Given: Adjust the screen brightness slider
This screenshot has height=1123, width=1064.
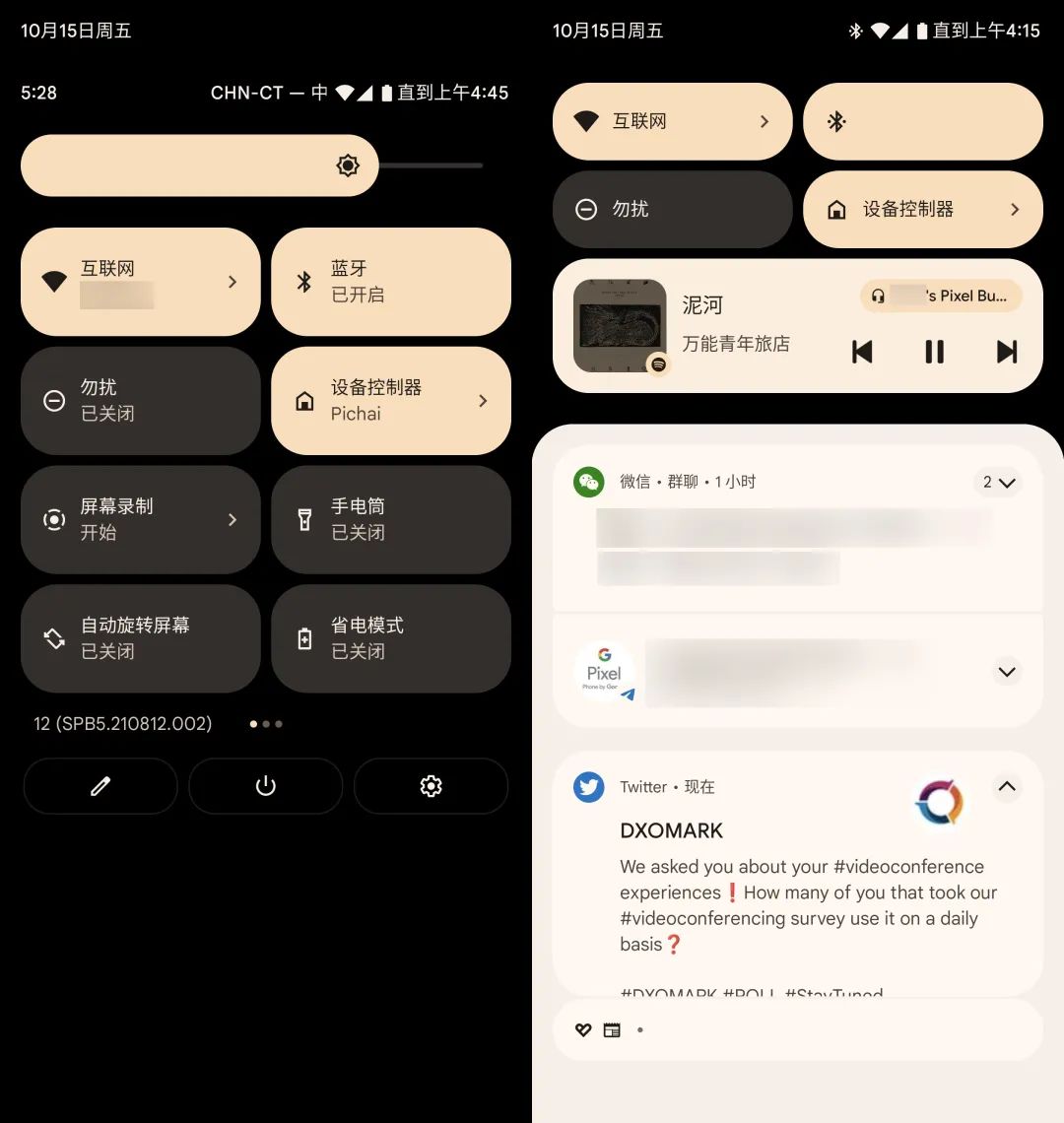Looking at the screenshot, I should (x=347, y=165).
